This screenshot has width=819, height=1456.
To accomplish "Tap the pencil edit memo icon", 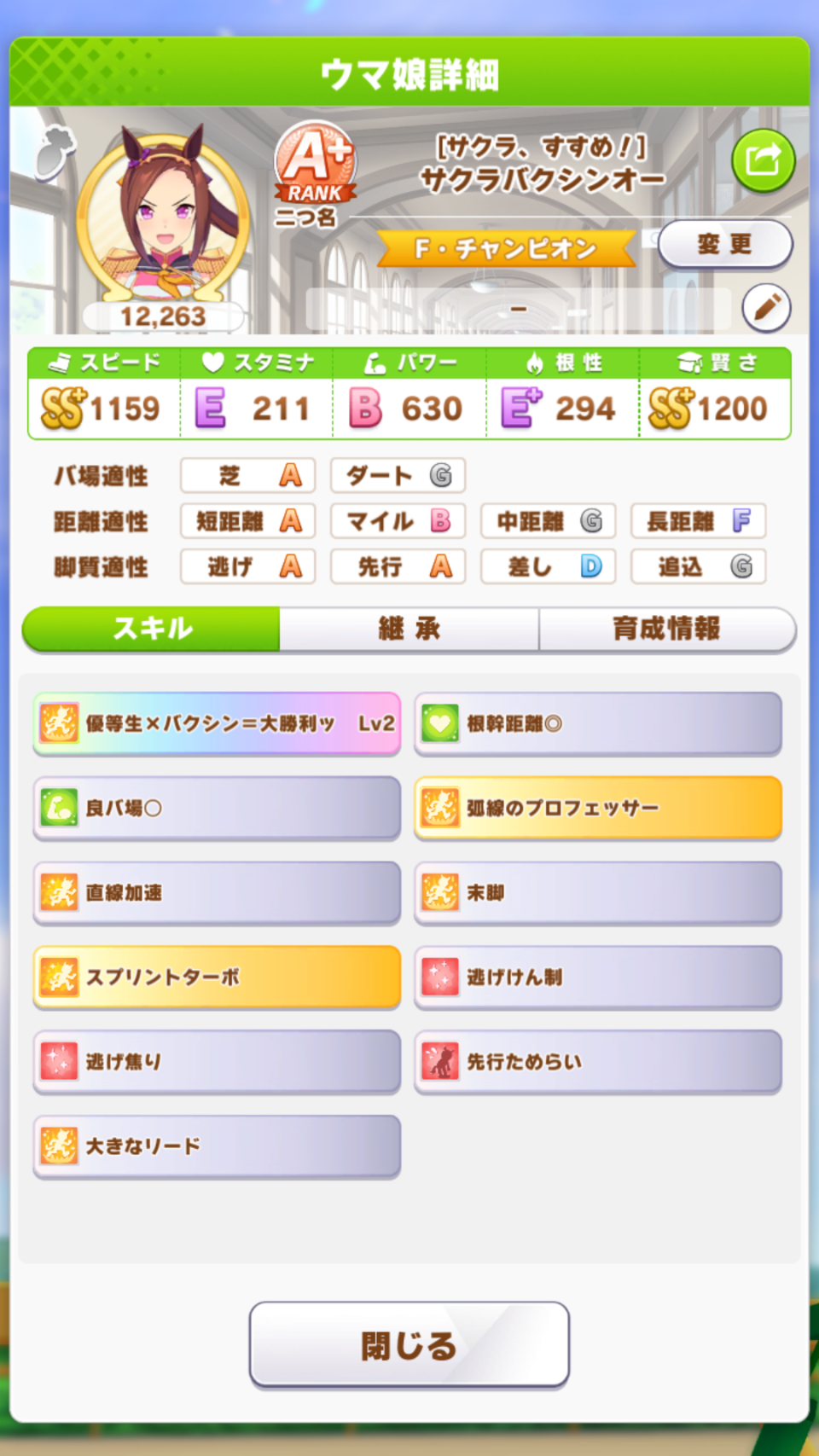I will pyautogui.click(x=766, y=307).
